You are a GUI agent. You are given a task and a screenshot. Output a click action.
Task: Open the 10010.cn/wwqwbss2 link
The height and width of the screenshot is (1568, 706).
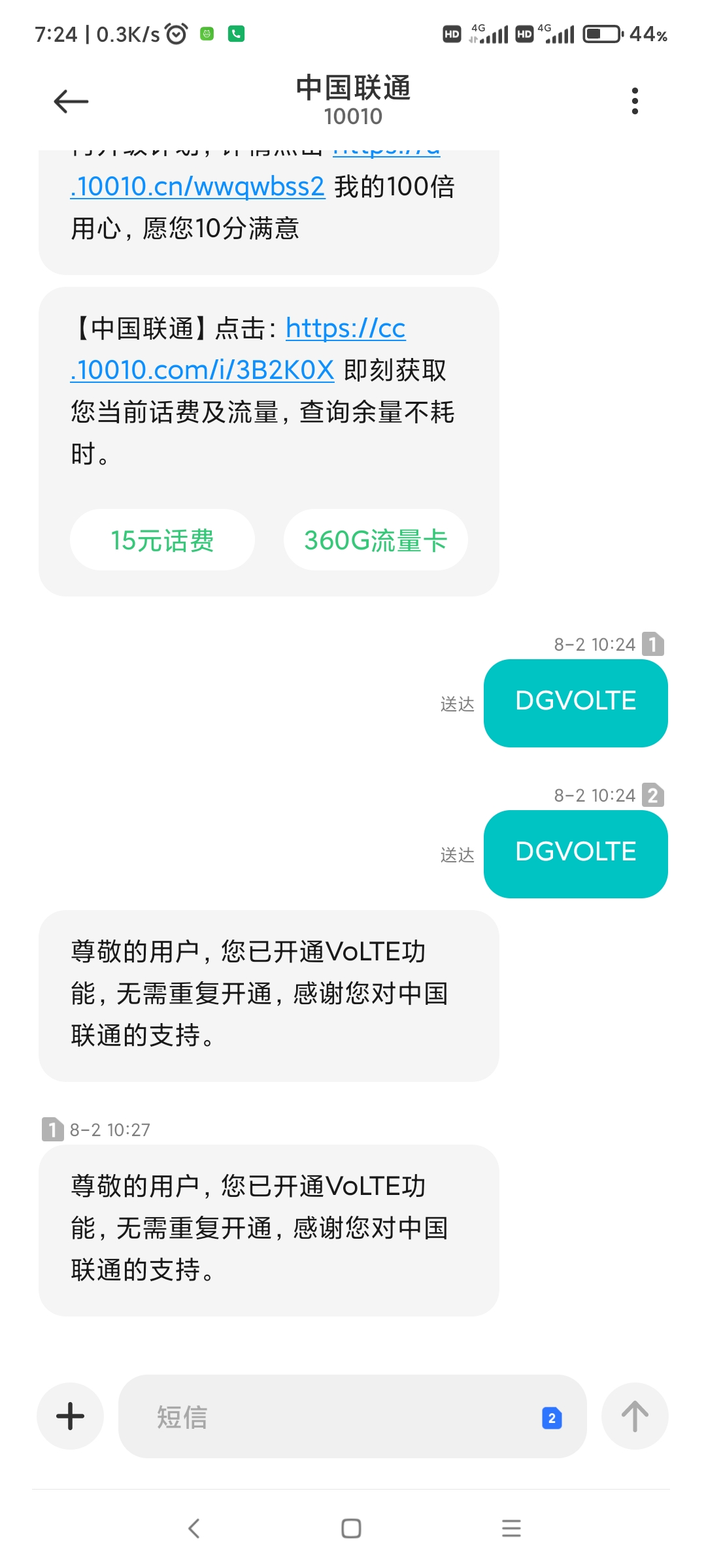(x=197, y=186)
